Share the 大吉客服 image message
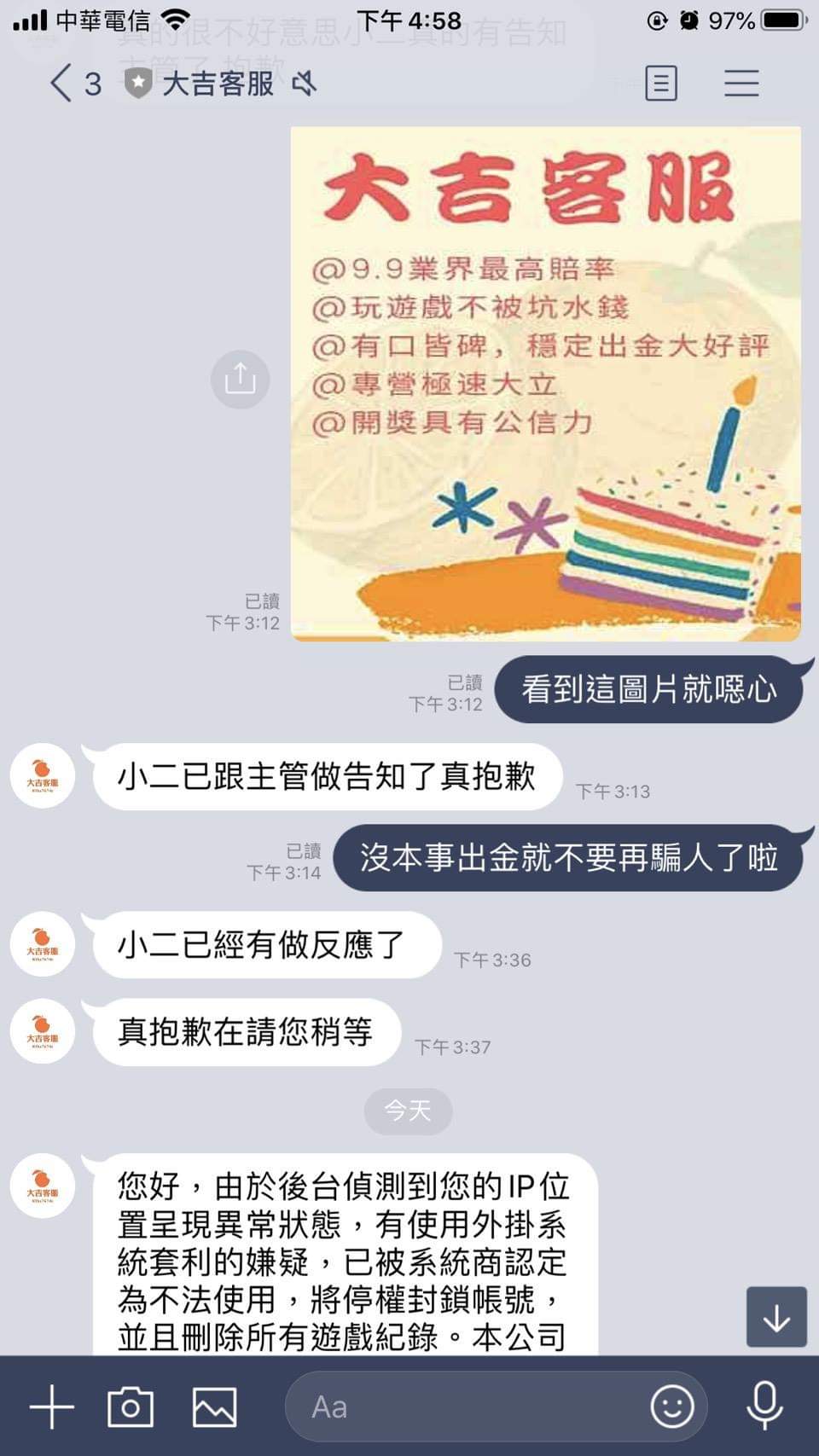This screenshot has height=1456, width=819. point(241,379)
